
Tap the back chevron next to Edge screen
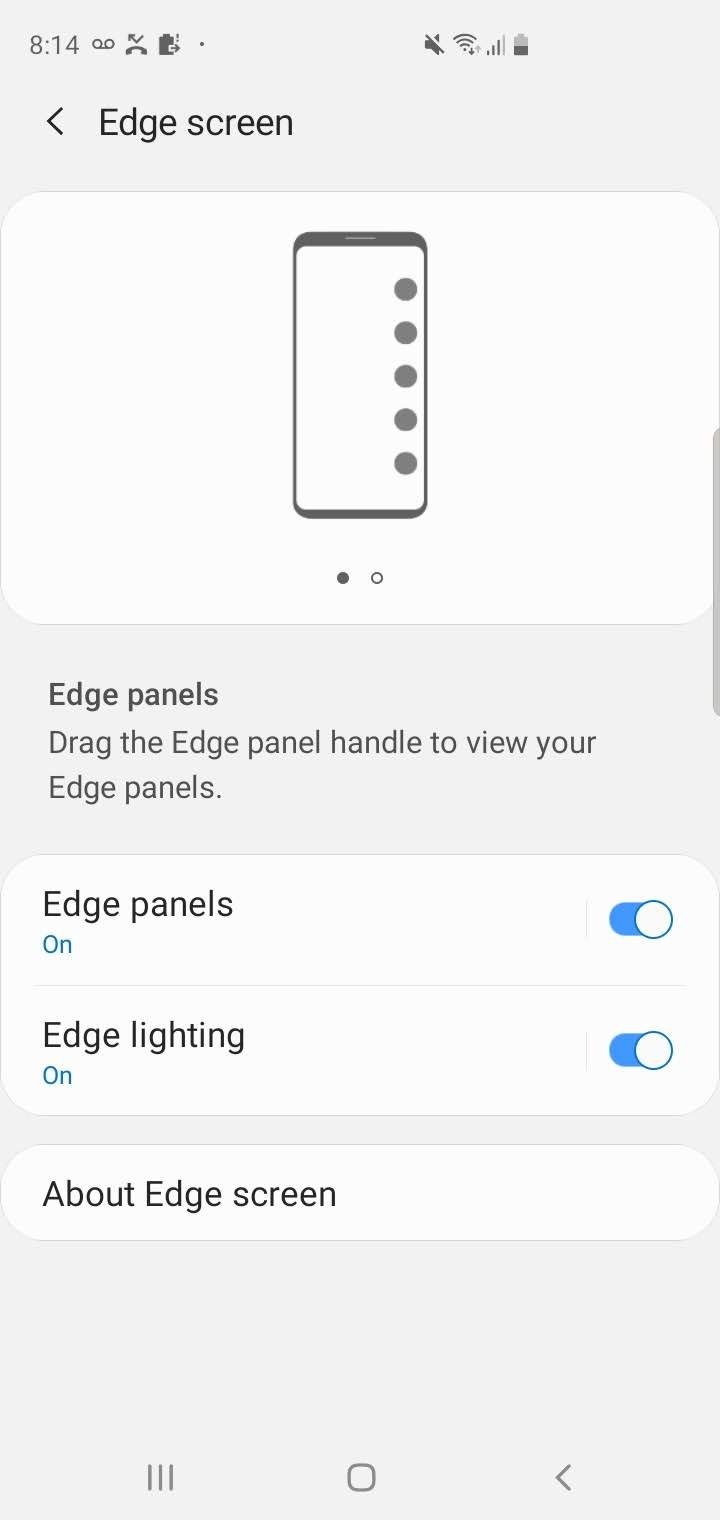click(54, 121)
